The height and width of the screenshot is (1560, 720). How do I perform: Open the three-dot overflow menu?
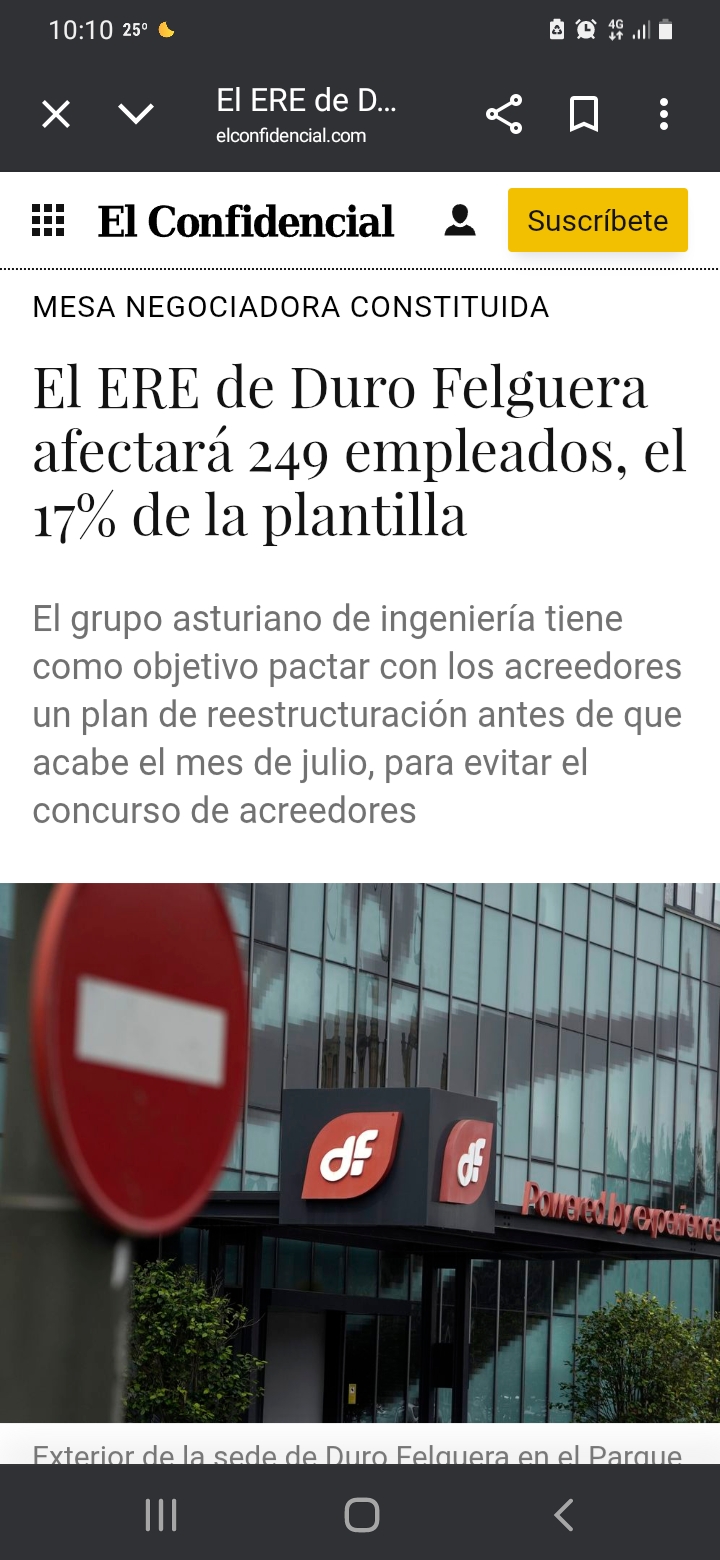coord(663,115)
